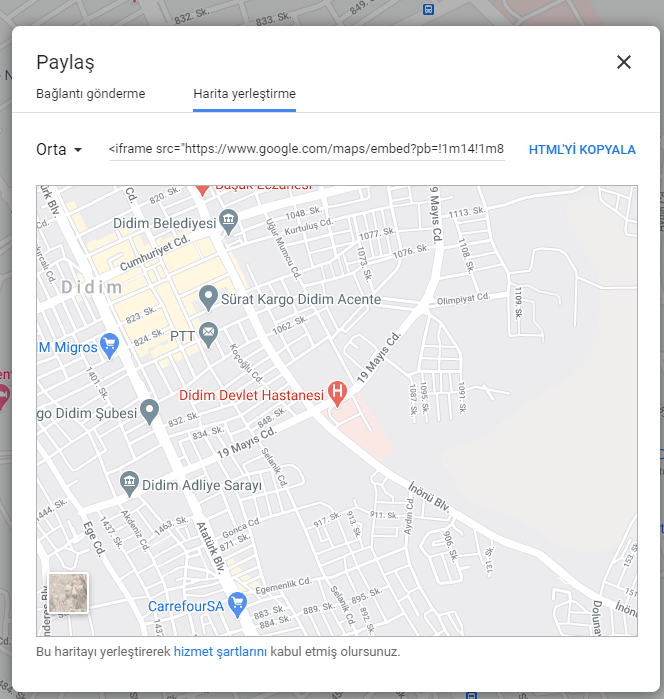664x699 pixels.
Task: Tap the CarrefourSA shopping marker
Action: coord(237,605)
